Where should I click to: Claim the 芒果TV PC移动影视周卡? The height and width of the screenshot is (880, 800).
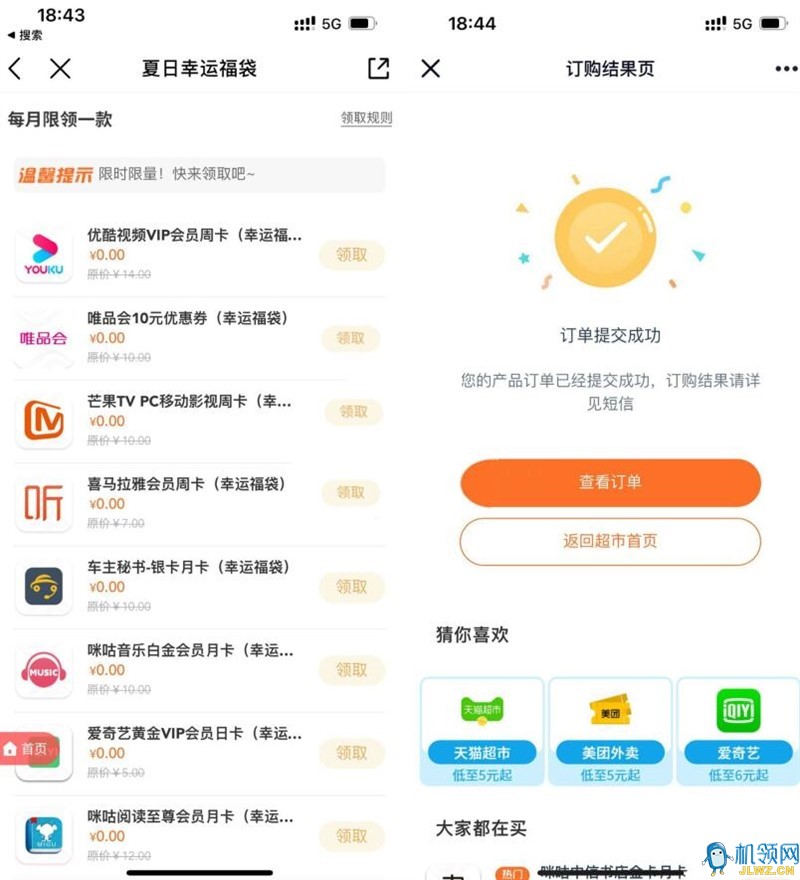tap(353, 411)
